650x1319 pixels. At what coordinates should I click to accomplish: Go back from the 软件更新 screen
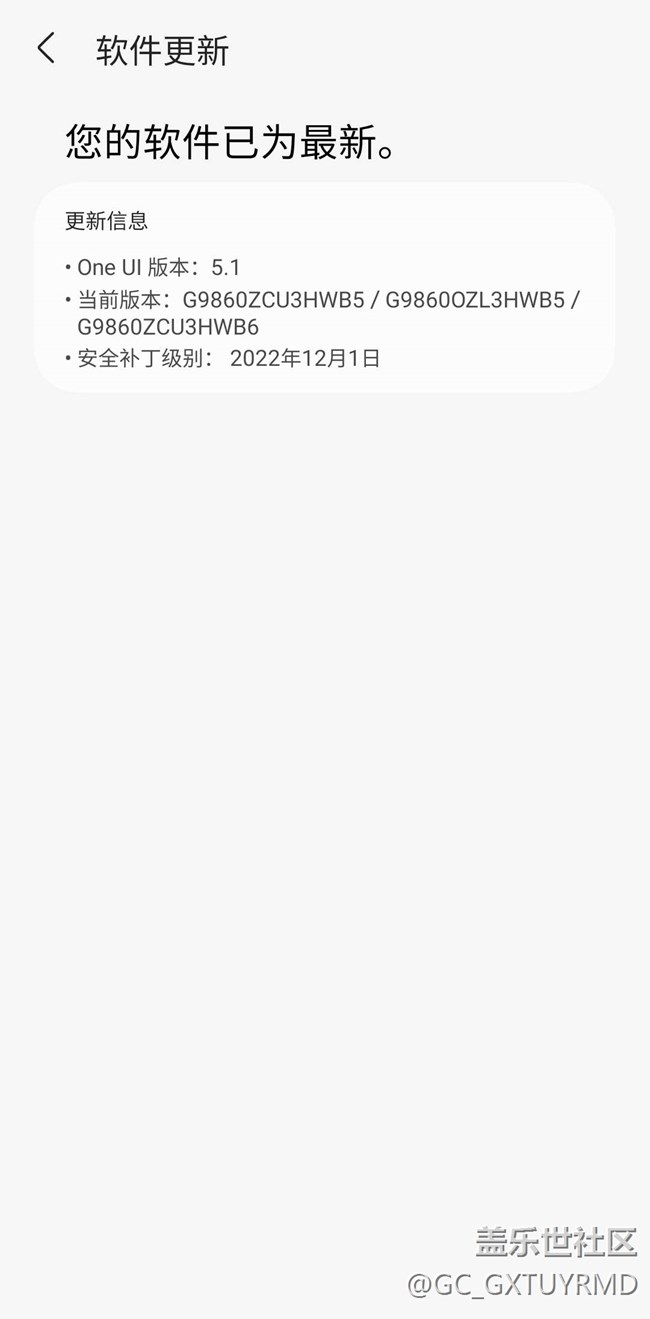[x=46, y=49]
